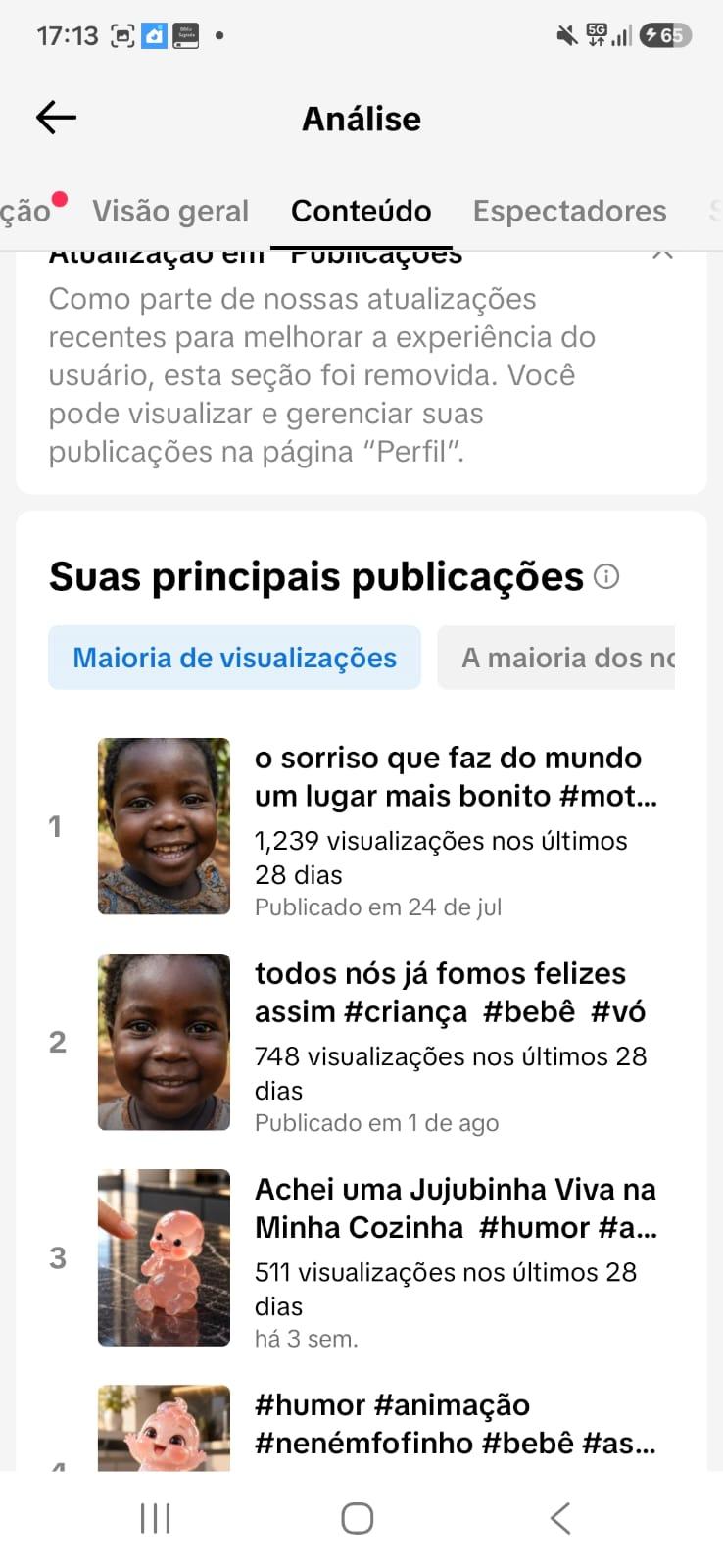This screenshot has width=723, height=1568.
Task: Select the Conteúdo tab
Action: [361, 211]
